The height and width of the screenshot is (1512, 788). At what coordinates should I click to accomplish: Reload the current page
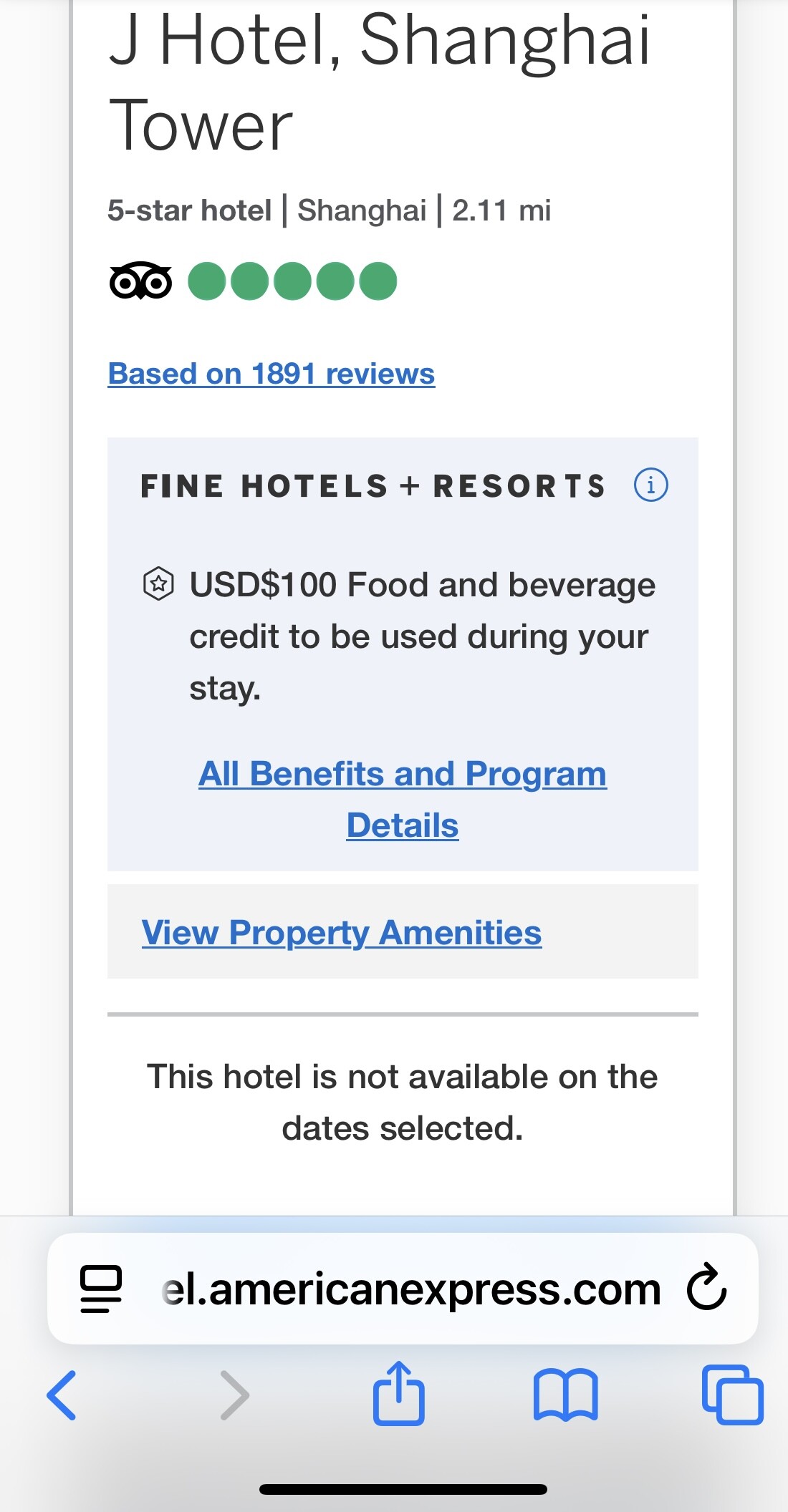click(706, 1287)
